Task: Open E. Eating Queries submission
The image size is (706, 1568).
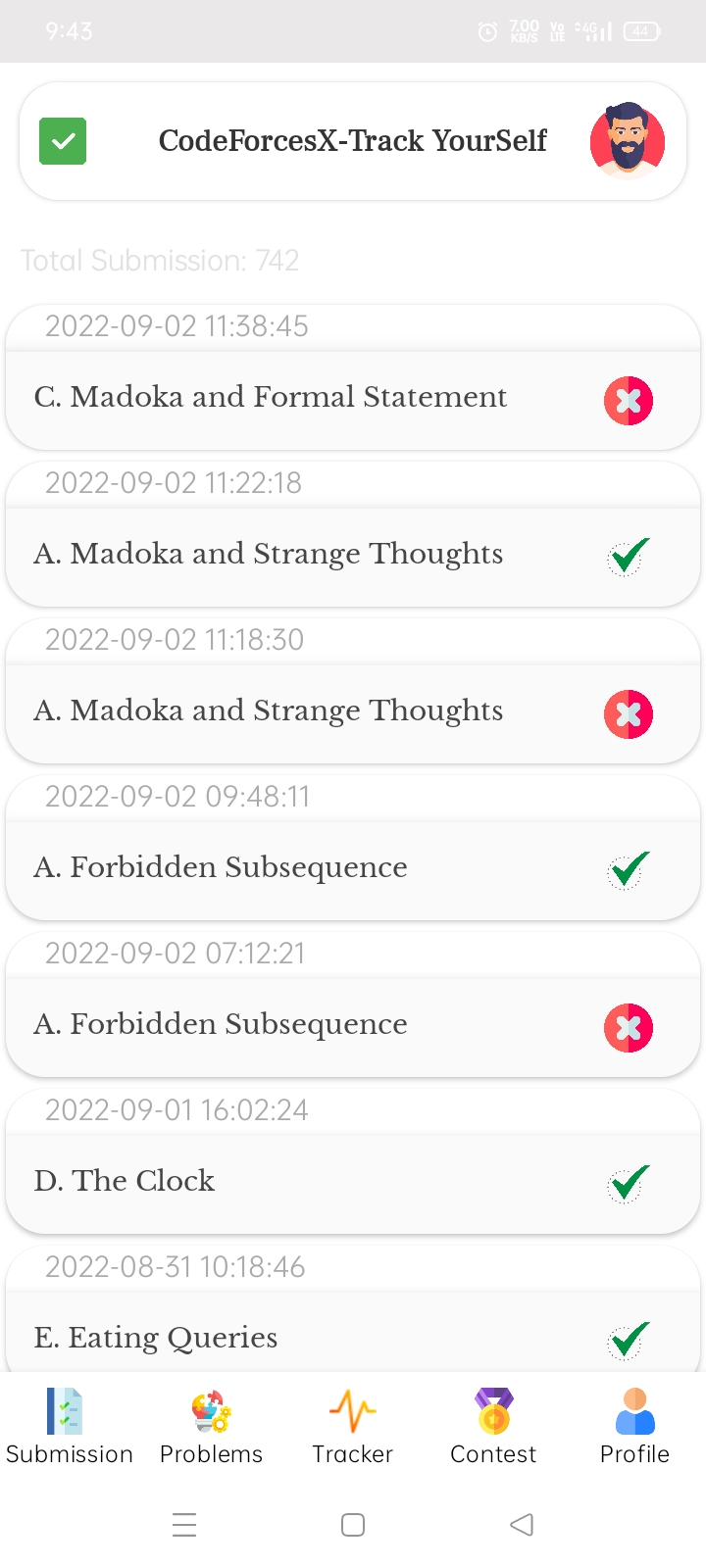Action: pos(353,1333)
